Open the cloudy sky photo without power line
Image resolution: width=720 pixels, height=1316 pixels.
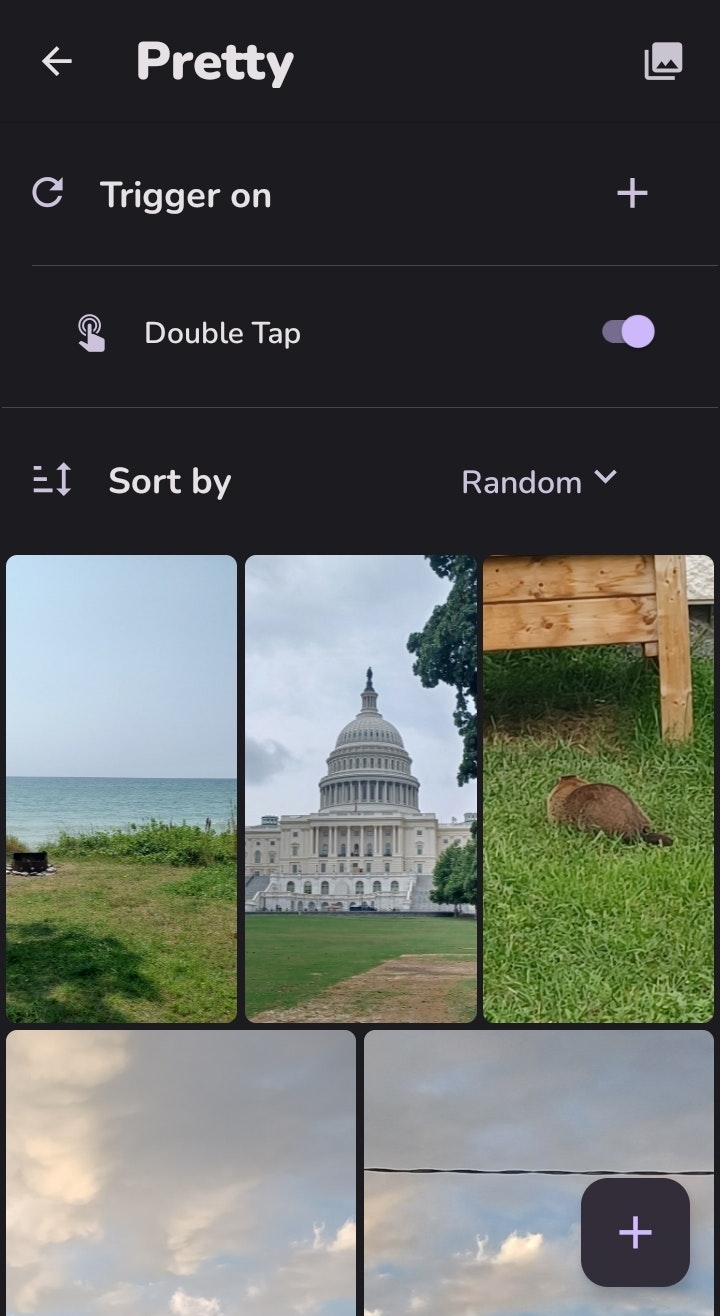[x=181, y=1172]
